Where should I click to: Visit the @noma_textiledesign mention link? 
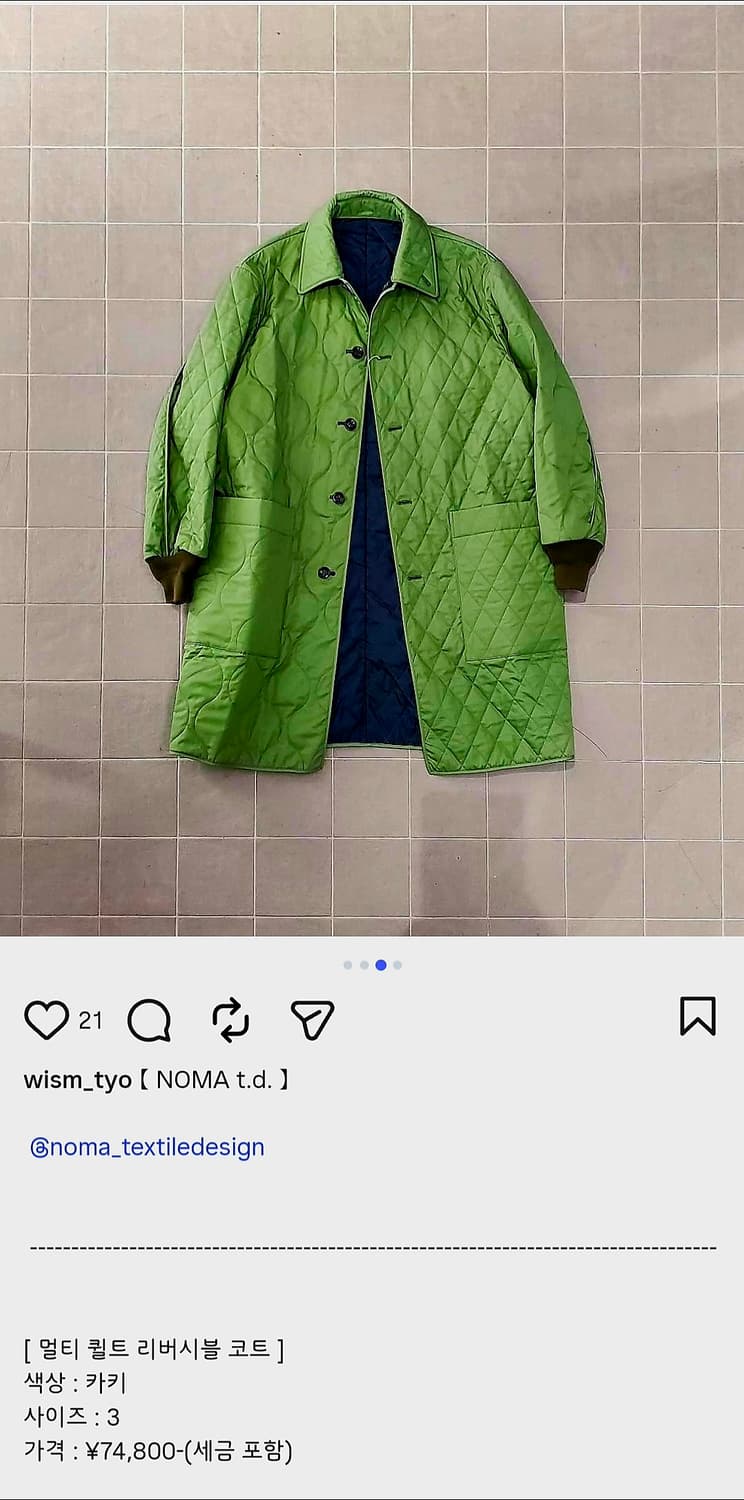pyautogui.click(x=146, y=1147)
